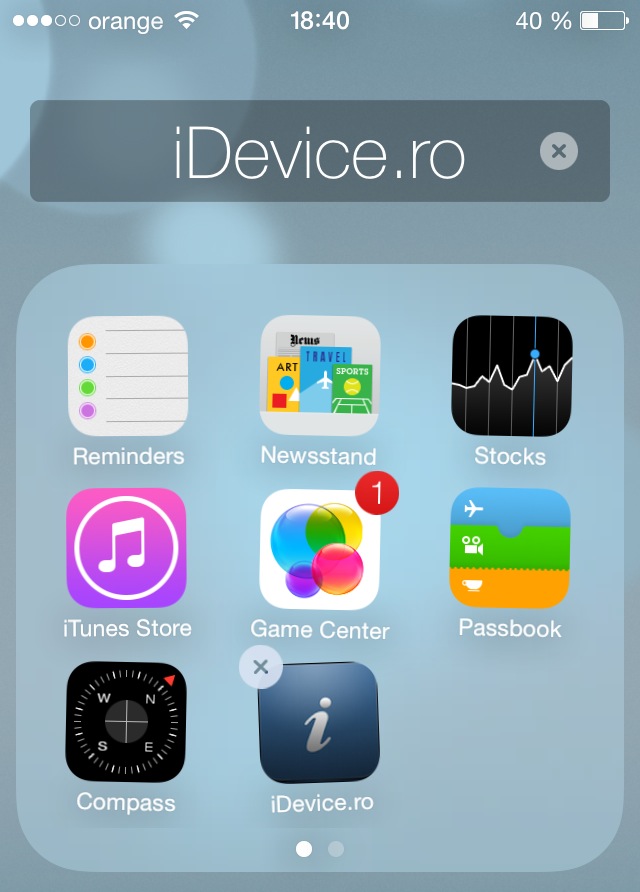Go to the second folder page dot
640x892 pixels.
point(336,849)
